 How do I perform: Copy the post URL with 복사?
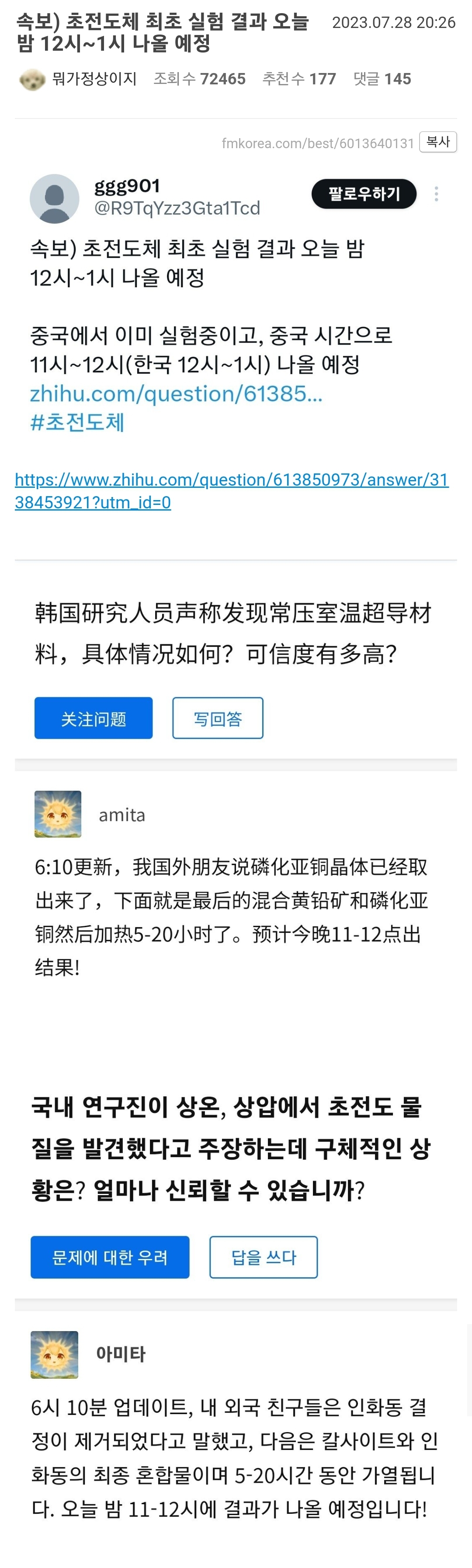click(x=437, y=142)
